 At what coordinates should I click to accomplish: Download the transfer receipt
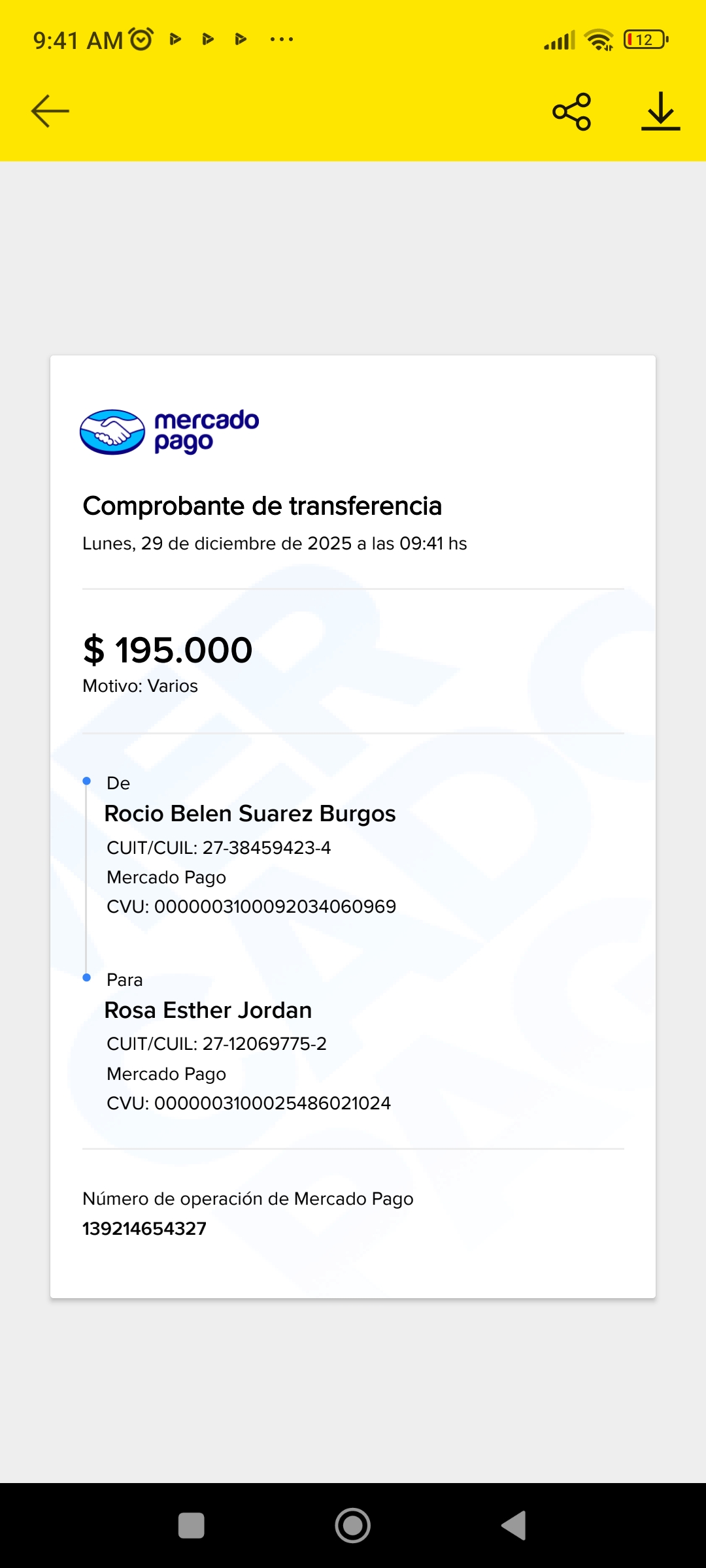pos(660,111)
